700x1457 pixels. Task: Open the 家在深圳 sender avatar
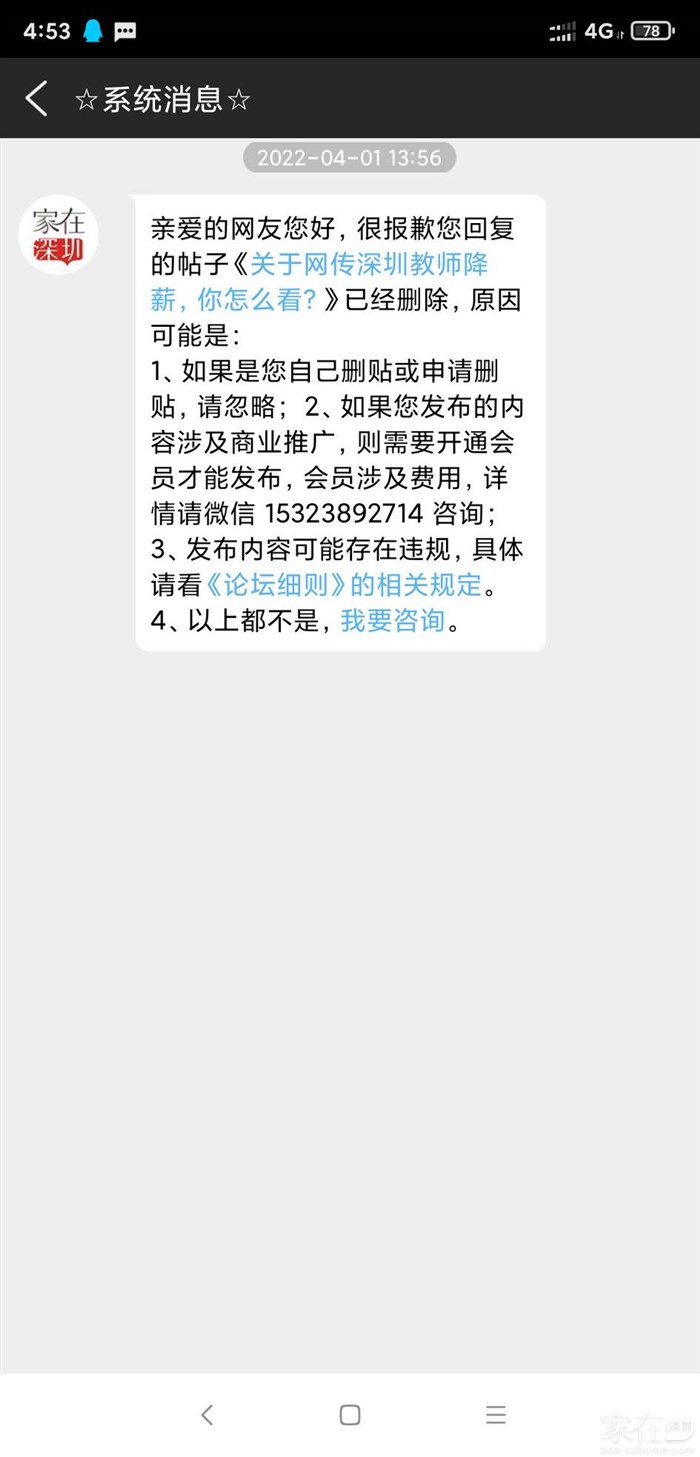[x=58, y=235]
